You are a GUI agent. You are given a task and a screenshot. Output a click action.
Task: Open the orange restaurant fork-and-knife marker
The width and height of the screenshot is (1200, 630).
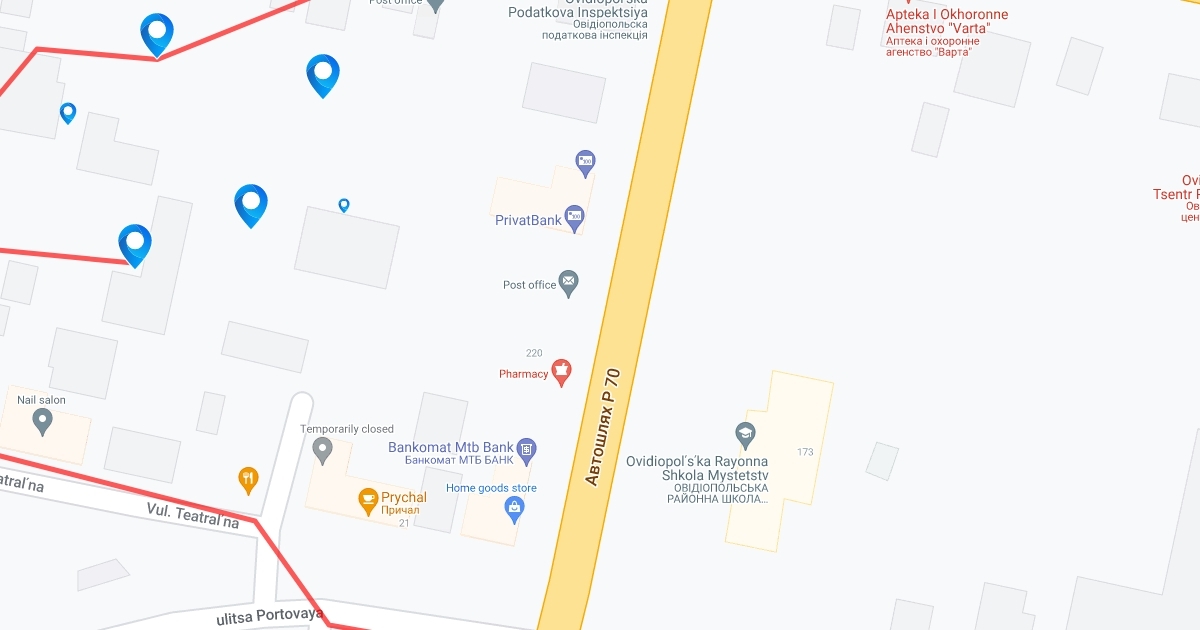[249, 479]
